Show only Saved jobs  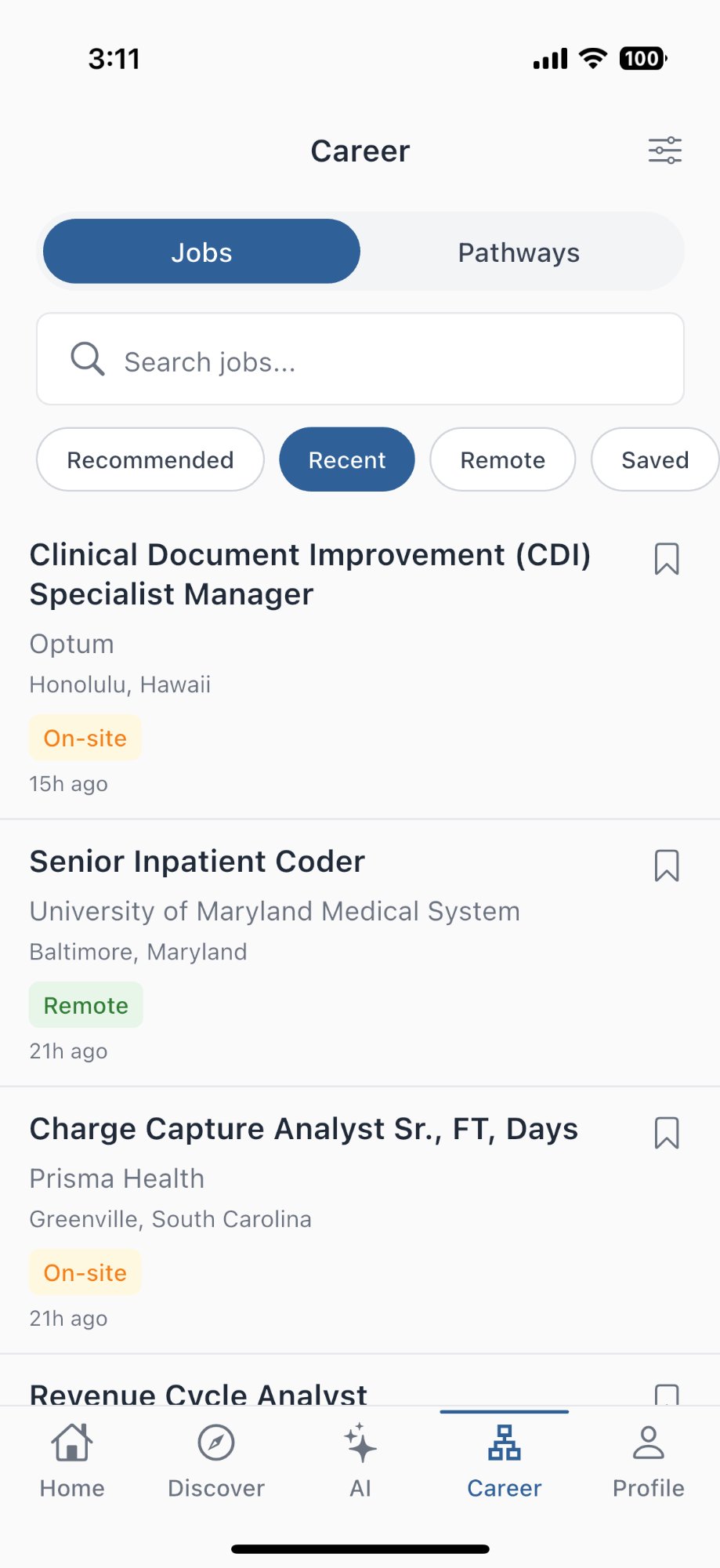coord(654,459)
